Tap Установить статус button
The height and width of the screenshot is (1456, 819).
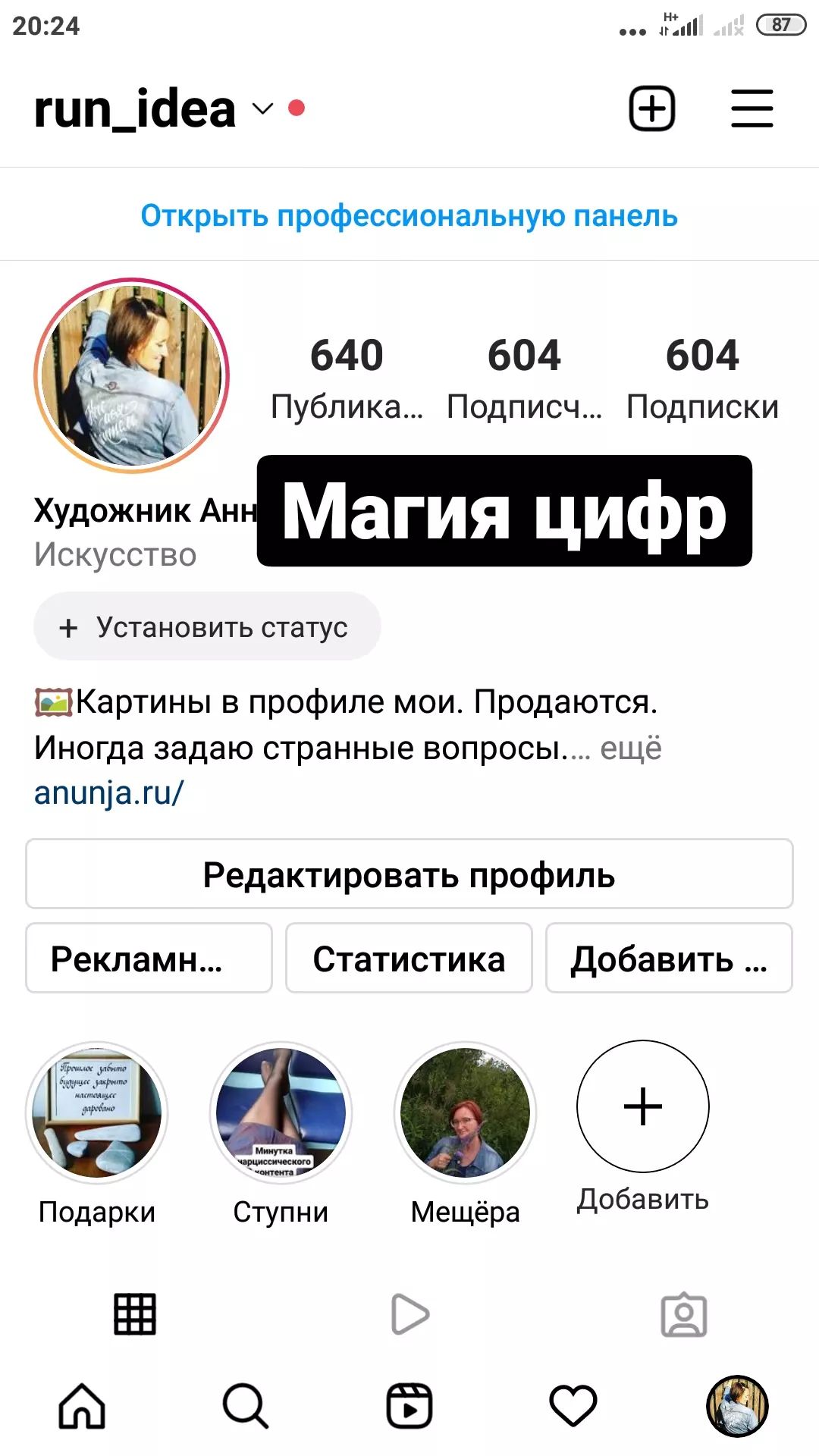pyautogui.click(x=207, y=626)
